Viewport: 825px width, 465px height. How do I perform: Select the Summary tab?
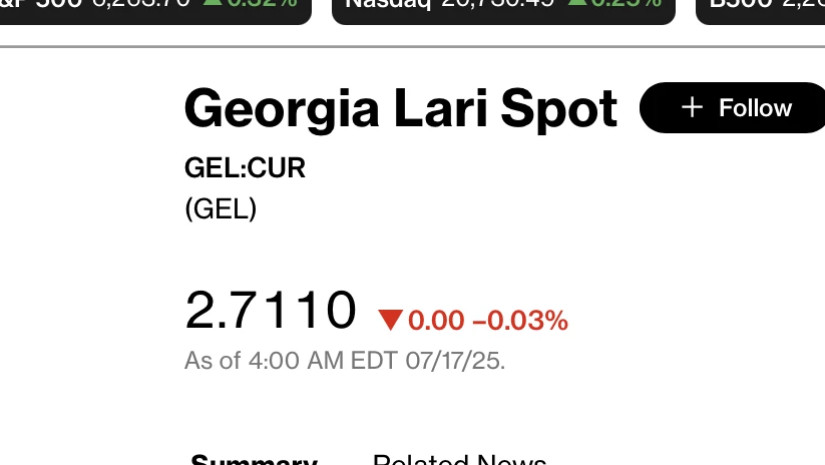[254, 460]
